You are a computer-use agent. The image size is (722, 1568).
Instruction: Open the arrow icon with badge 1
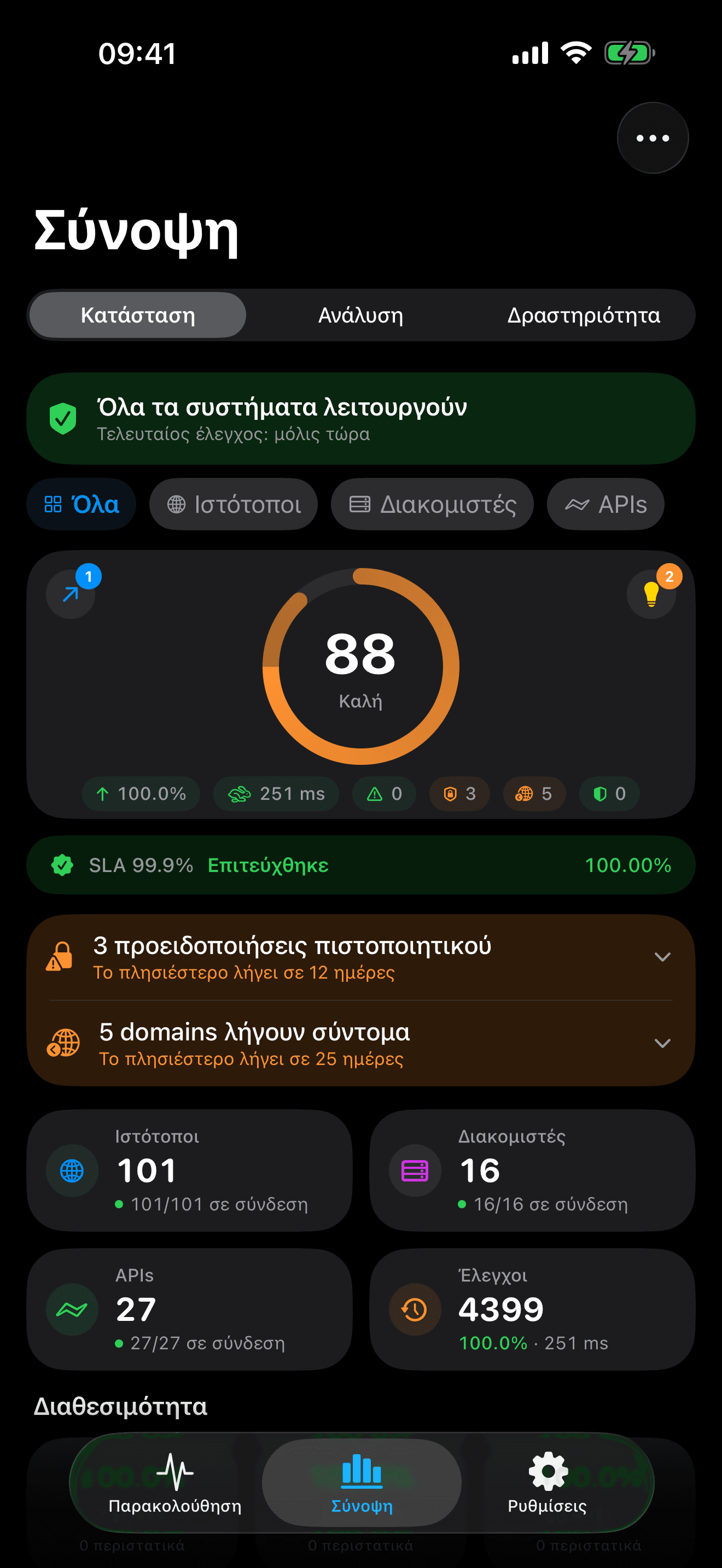click(71, 594)
